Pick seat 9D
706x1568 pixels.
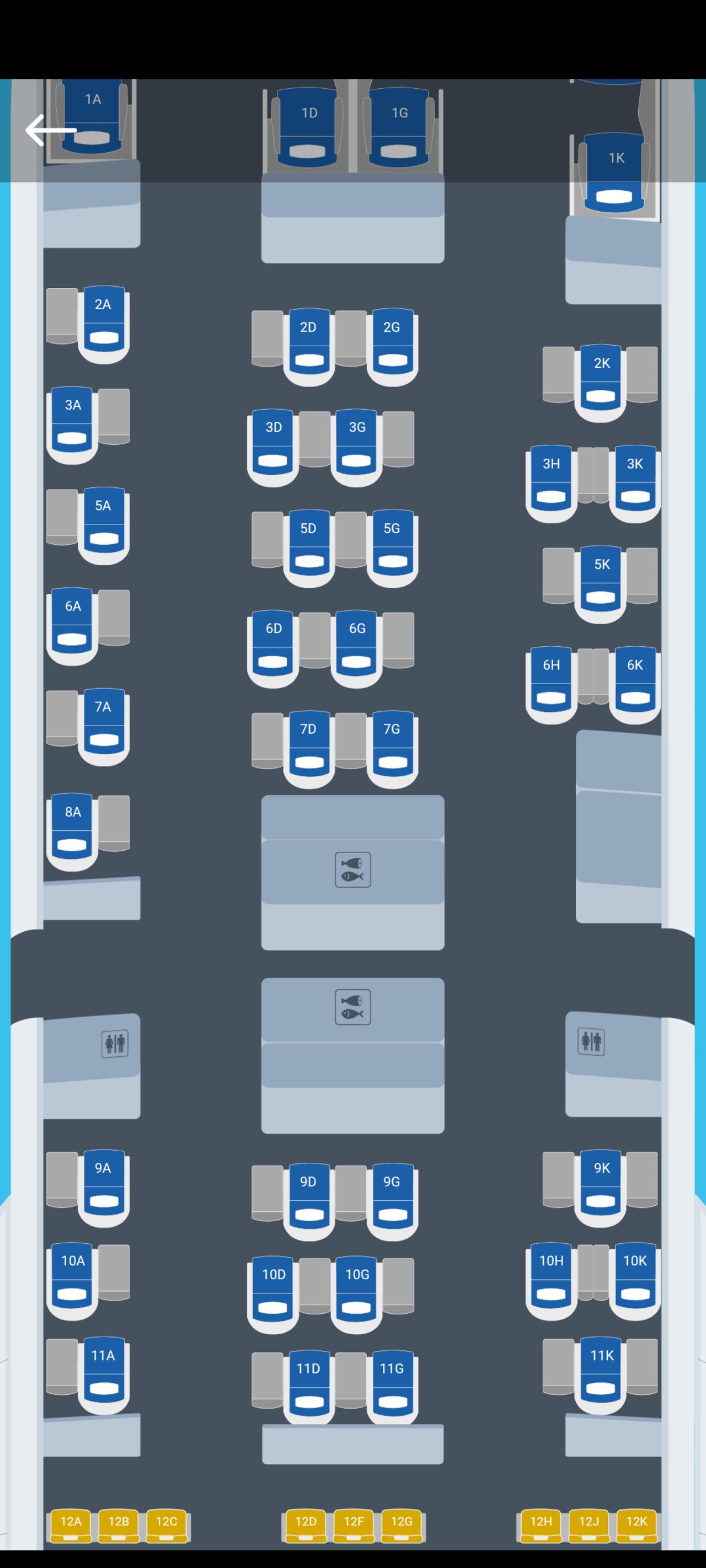coord(309,1201)
